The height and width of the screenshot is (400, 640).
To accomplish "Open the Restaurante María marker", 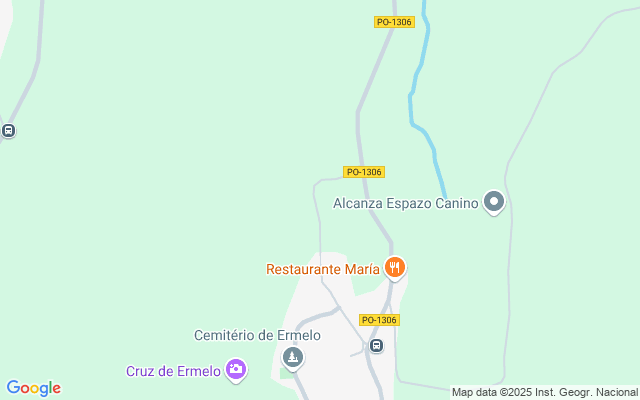I will [396, 268].
